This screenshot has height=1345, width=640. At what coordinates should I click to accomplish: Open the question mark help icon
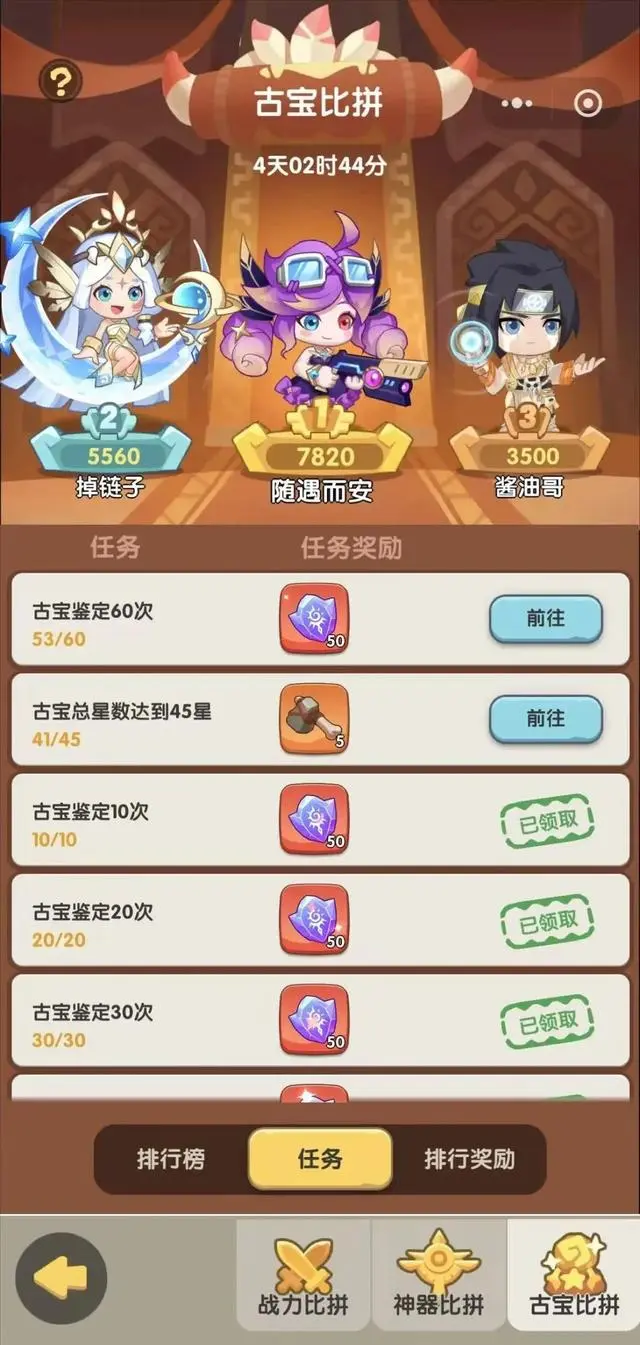[60, 81]
